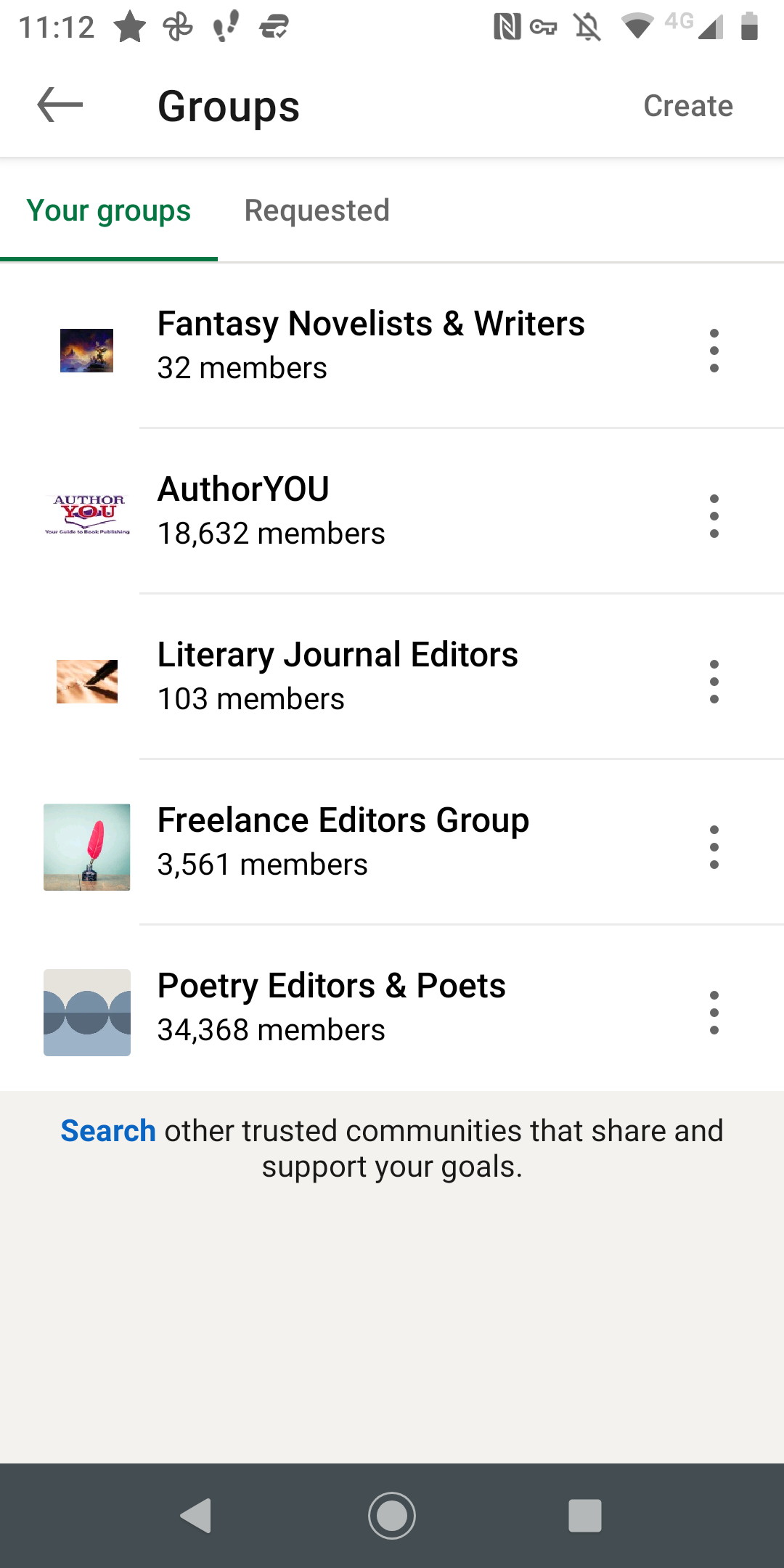Viewport: 784px width, 1568px height.
Task: Open the Poetry Editors & Poets group
Action: coord(331,1008)
